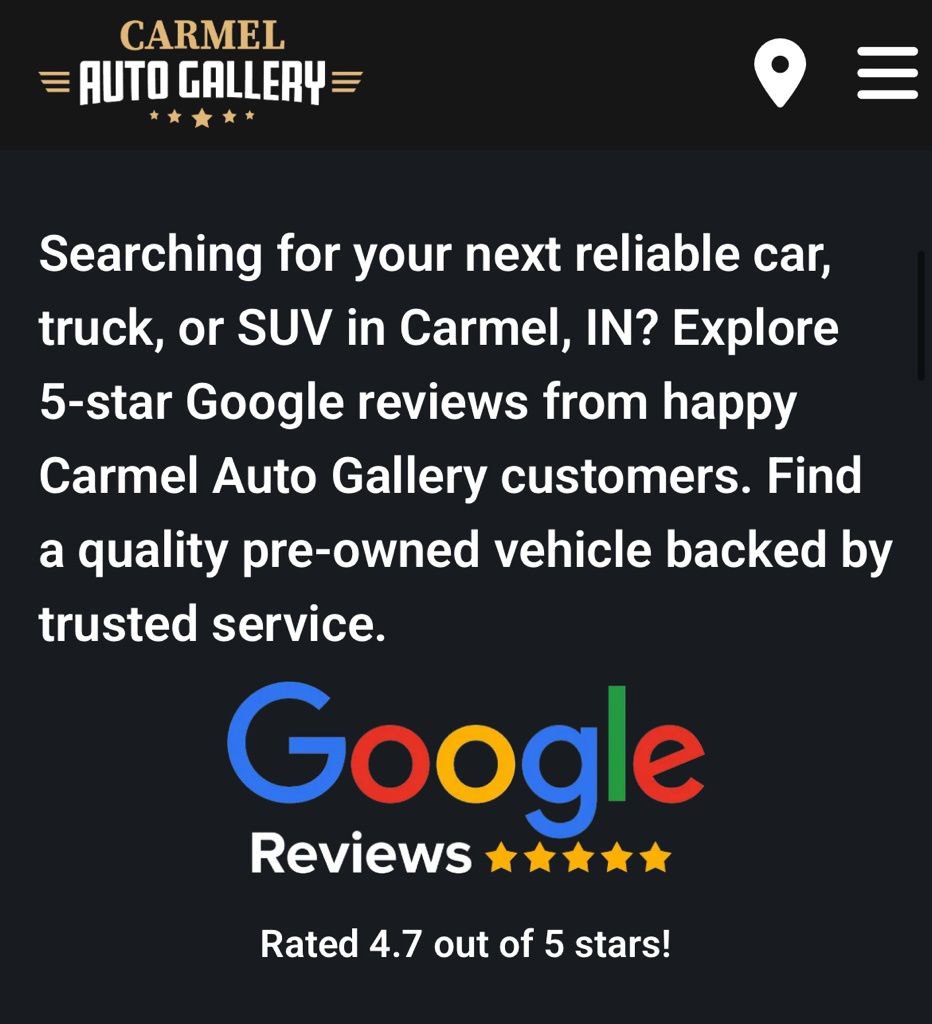Select the second star in the reviews rating
This screenshot has width=932, height=1024.
pyautogui.click(x=542, y=855)
